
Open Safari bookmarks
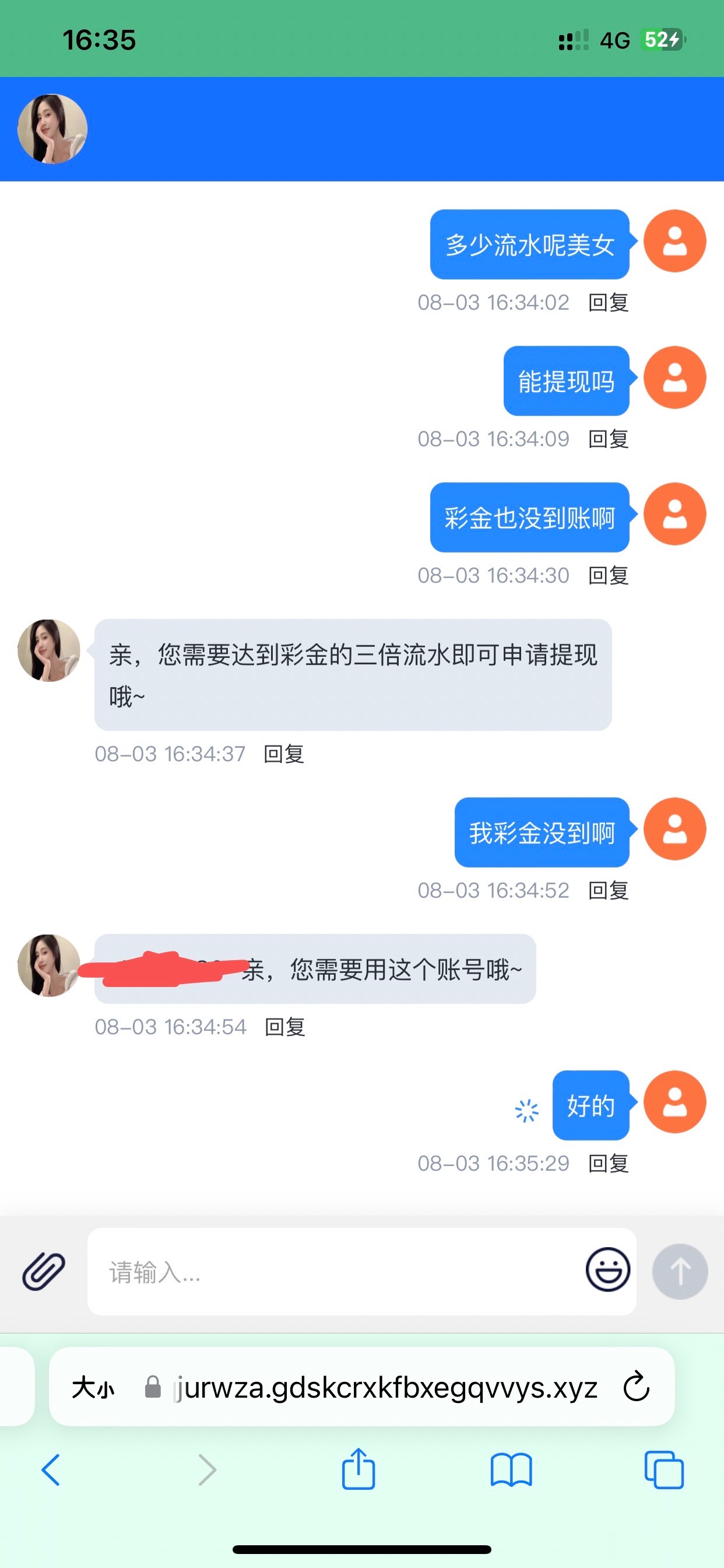pos(511,1470)
